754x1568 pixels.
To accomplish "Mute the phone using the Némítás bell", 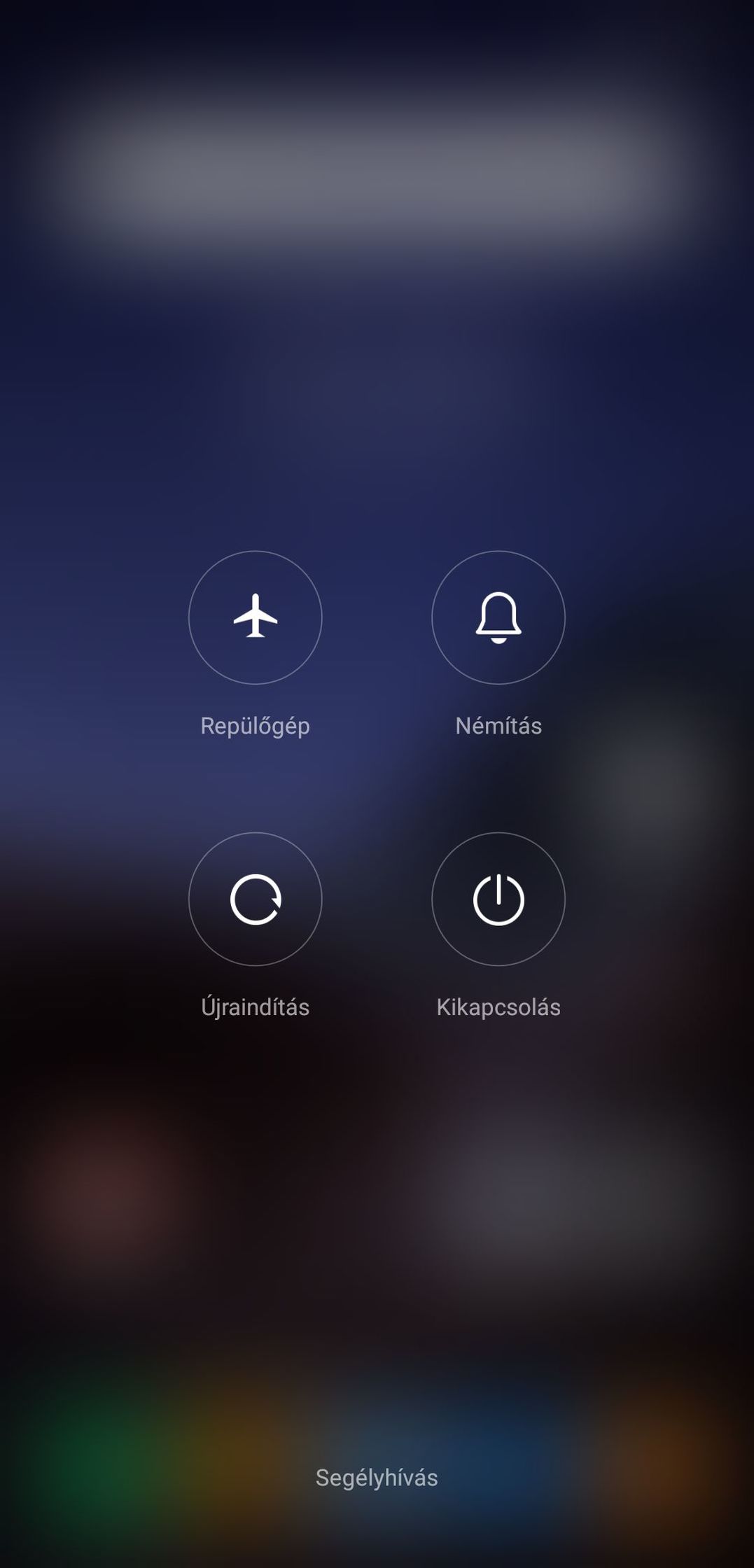I will click(498, 617).
